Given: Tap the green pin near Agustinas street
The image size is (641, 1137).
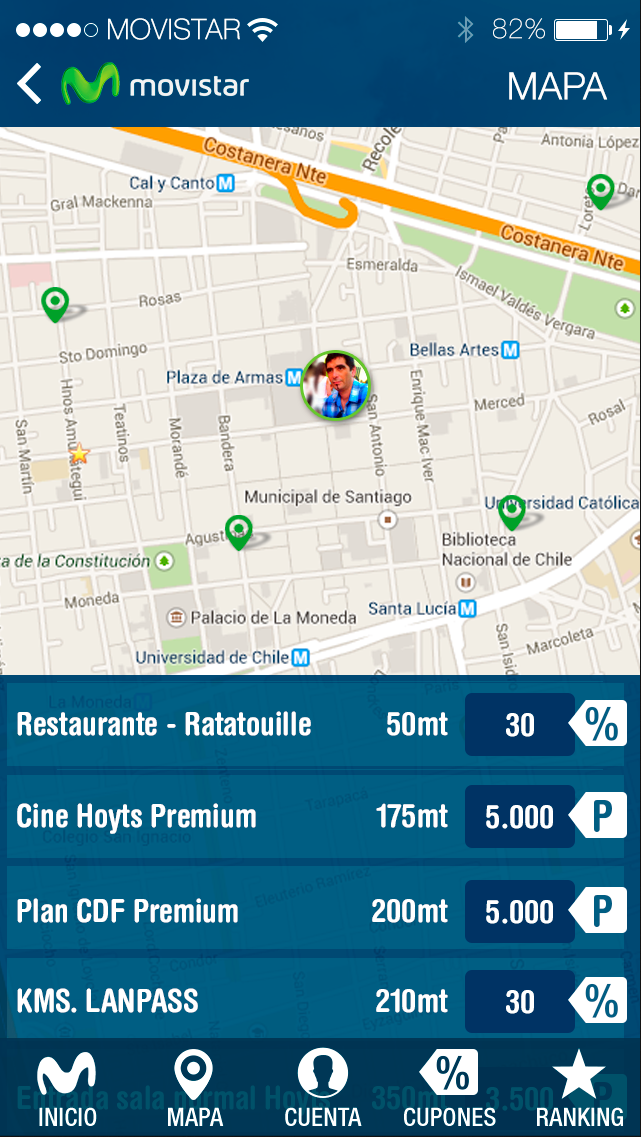Looking at the screenshot, I should pyautogui.click(x=238, y=530).
